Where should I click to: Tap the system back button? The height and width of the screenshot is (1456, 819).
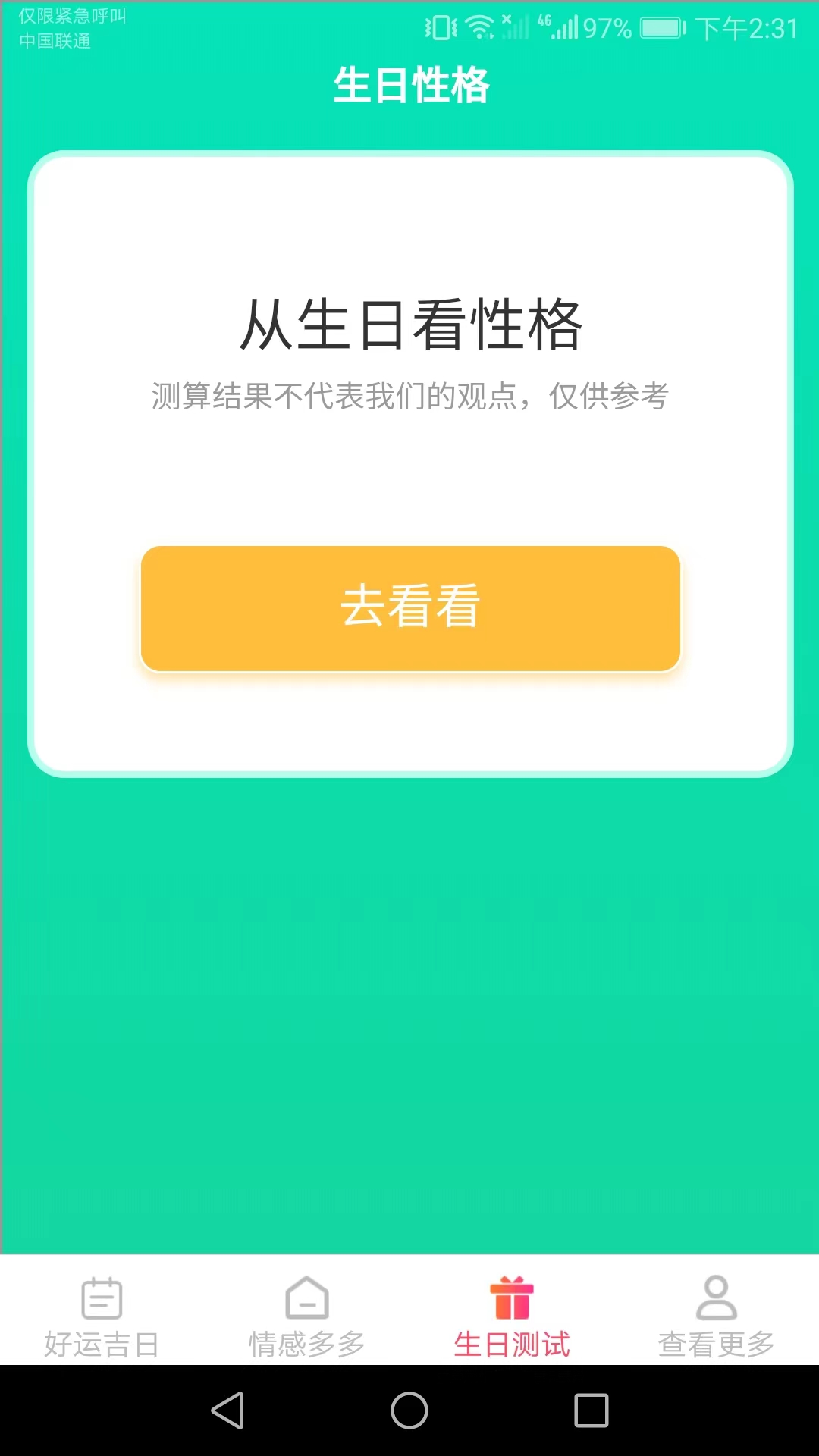[x=227, y=1410]
